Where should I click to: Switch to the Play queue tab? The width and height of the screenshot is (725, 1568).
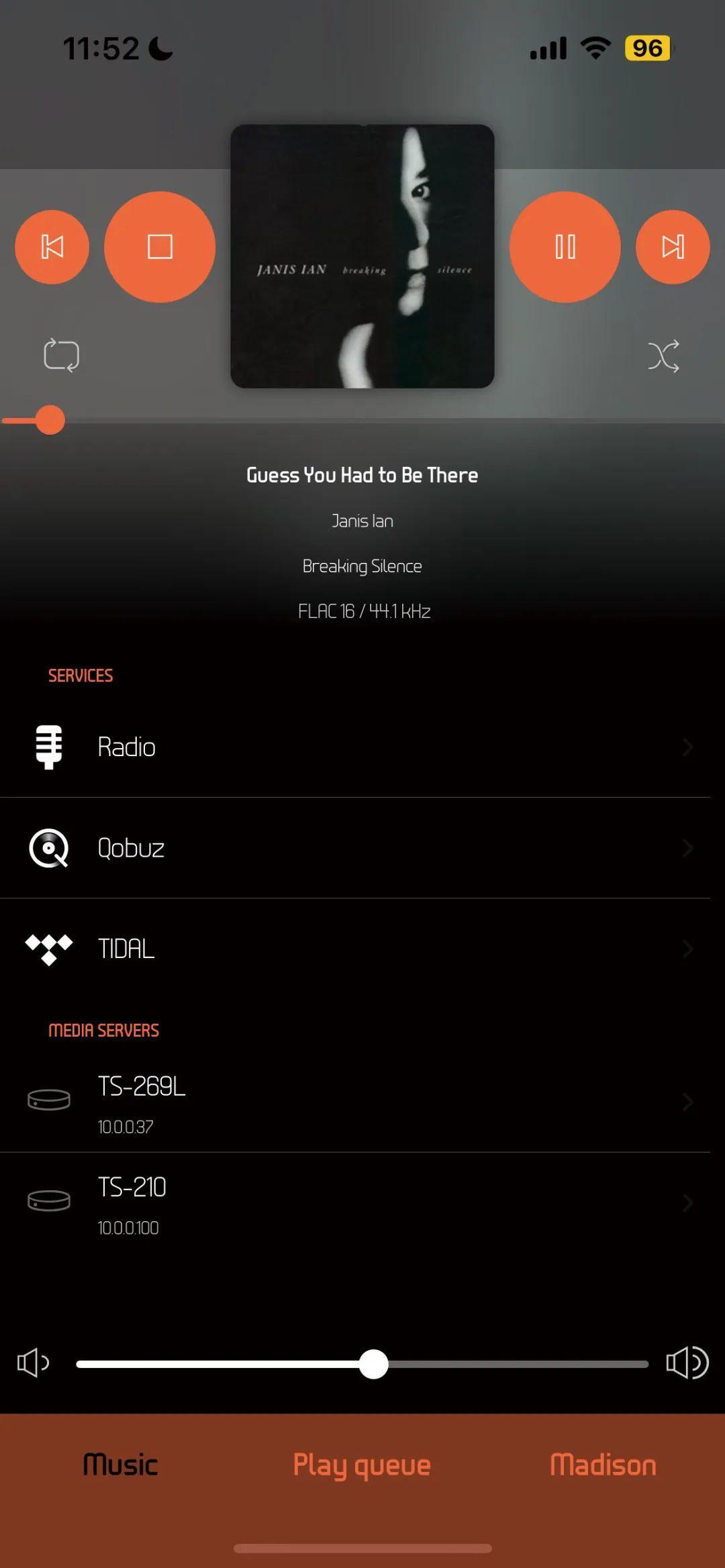click(x=362, y=1464)
